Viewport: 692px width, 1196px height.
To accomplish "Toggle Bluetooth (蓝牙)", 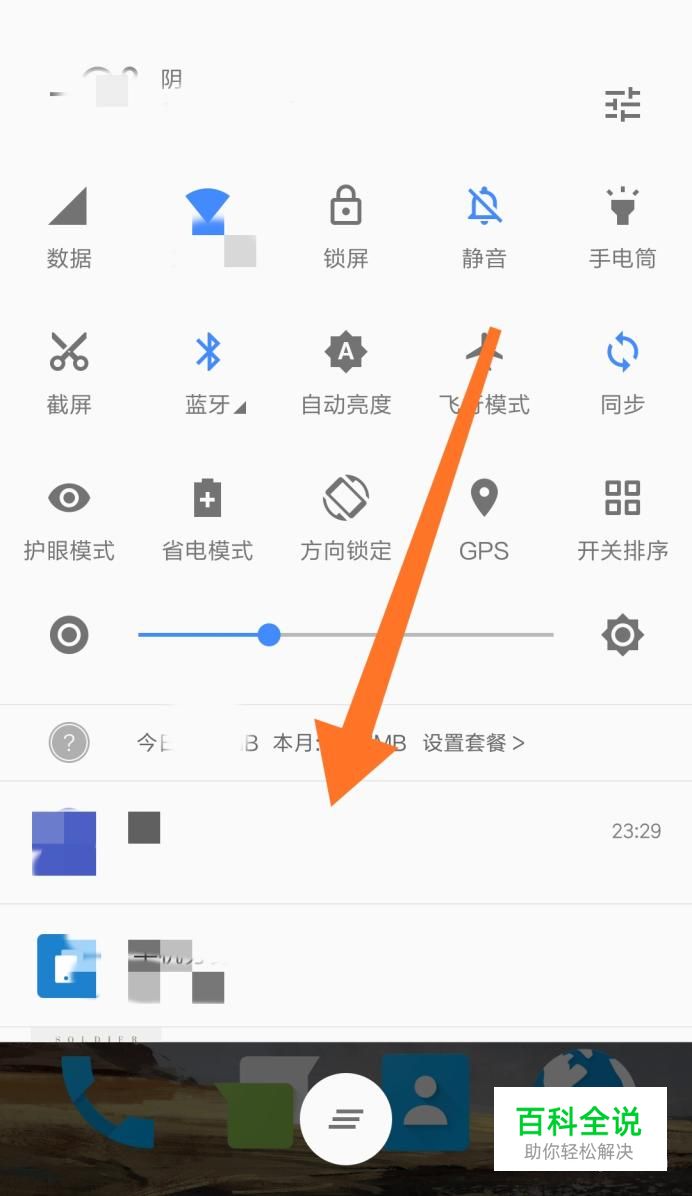I will point(208,373).
